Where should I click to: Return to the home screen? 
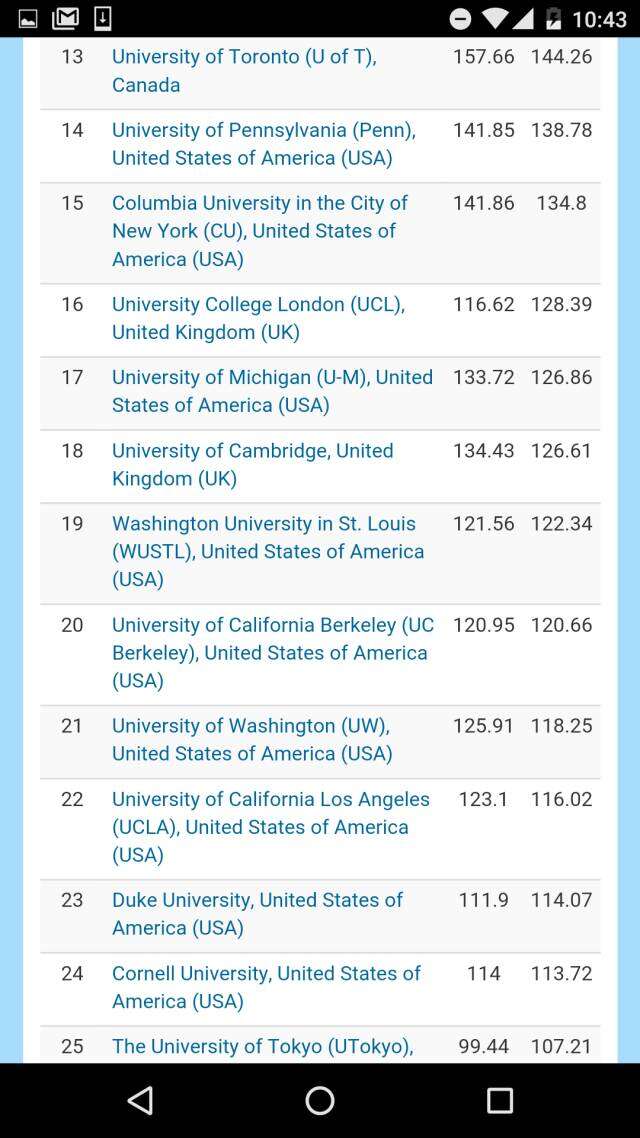(x=320, y=1101)
